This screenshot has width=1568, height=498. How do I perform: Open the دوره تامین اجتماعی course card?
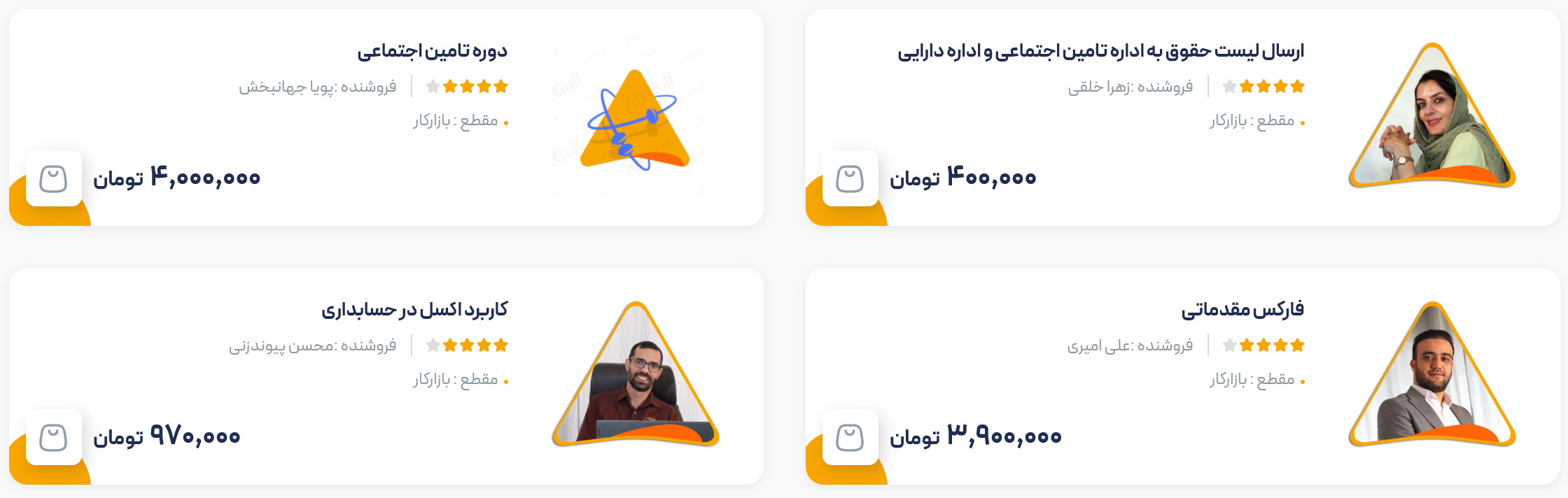[x=432, y=51]
